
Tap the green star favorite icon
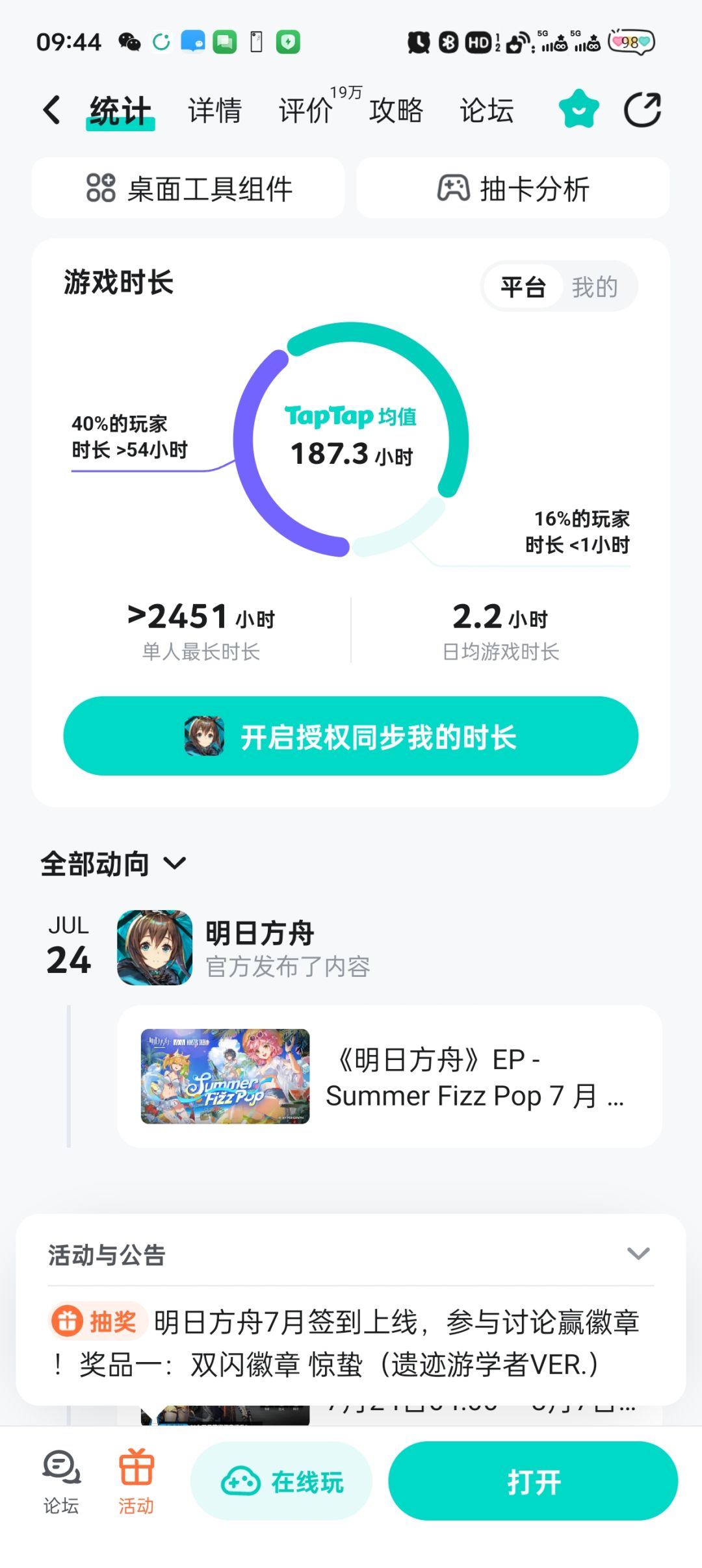tap(578, 108)
